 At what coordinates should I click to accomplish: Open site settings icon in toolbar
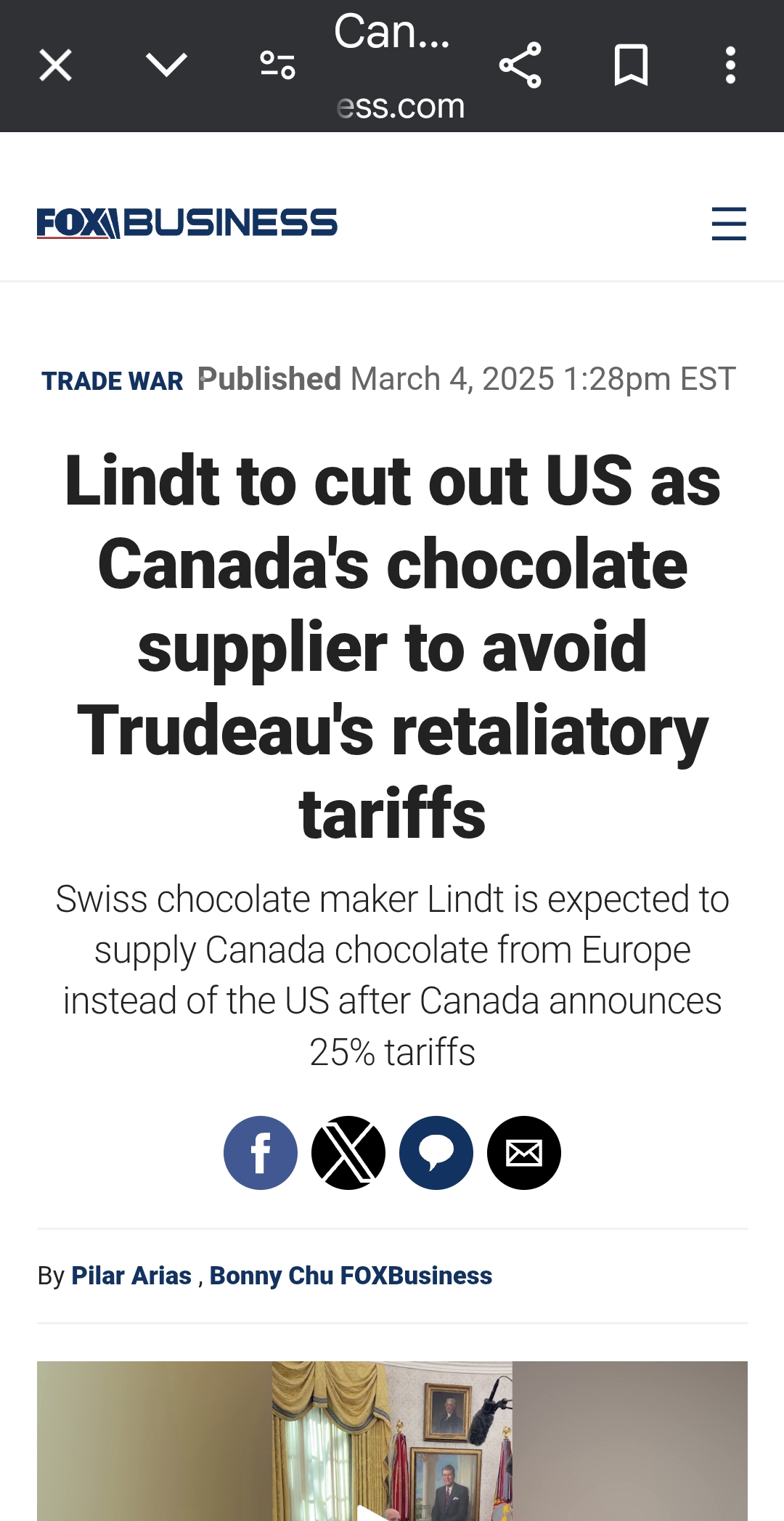click(x=277, y=65)
